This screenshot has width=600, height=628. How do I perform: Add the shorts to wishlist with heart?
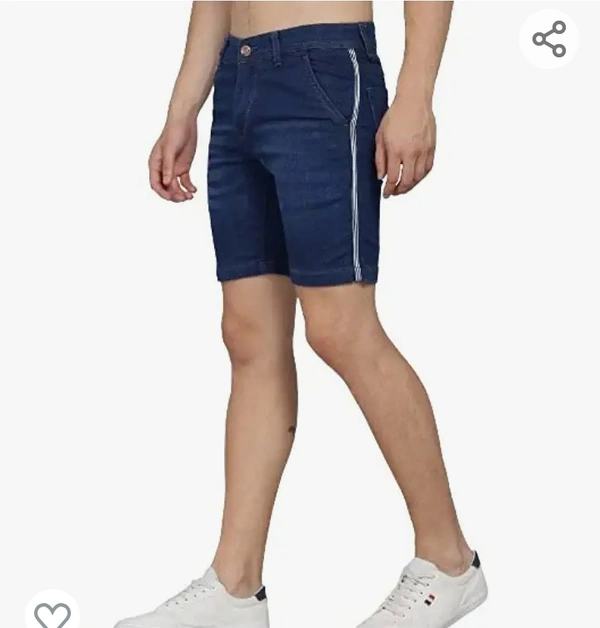(x=52, y=613)
